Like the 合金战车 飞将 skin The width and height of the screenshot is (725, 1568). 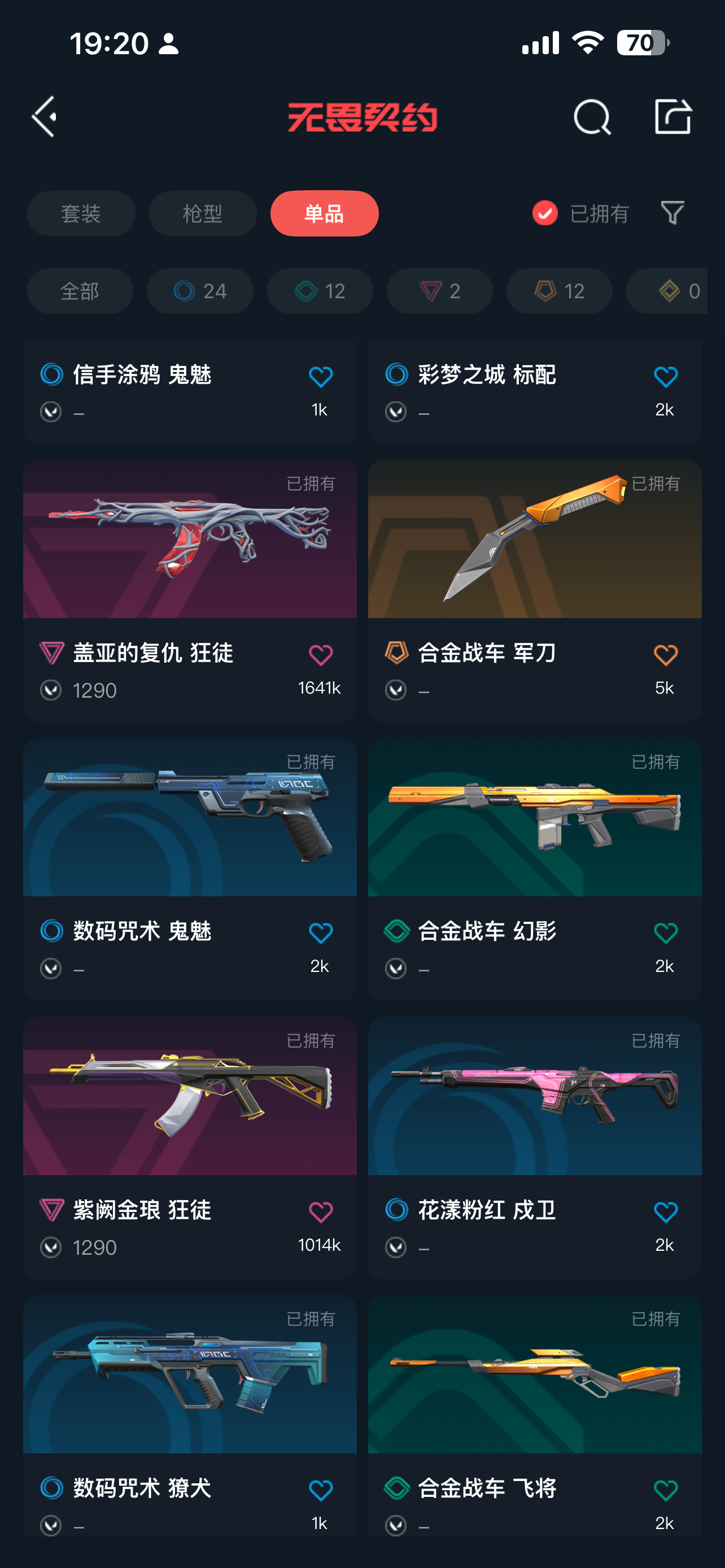point(665,1491)
